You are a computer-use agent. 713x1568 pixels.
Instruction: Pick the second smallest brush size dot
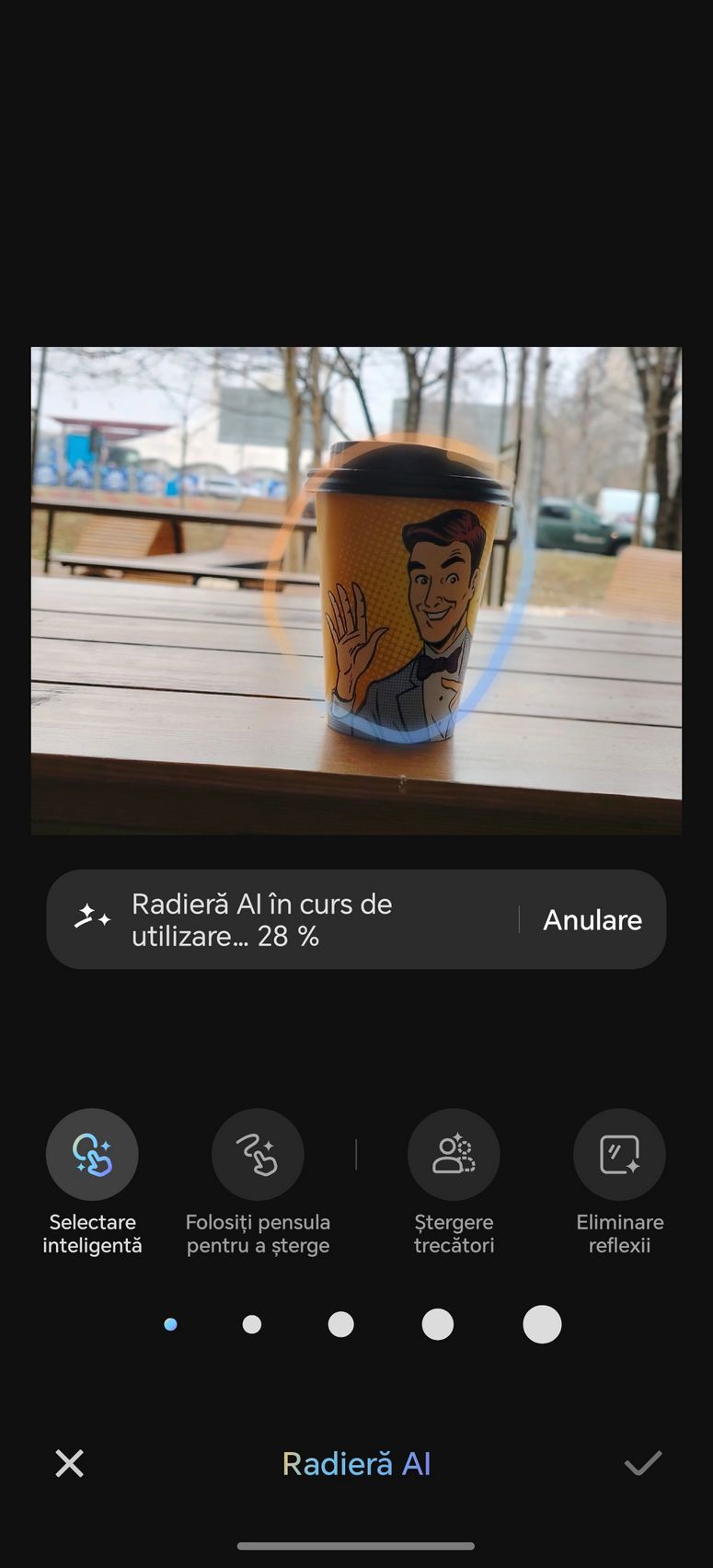(x=252, y=1324)
